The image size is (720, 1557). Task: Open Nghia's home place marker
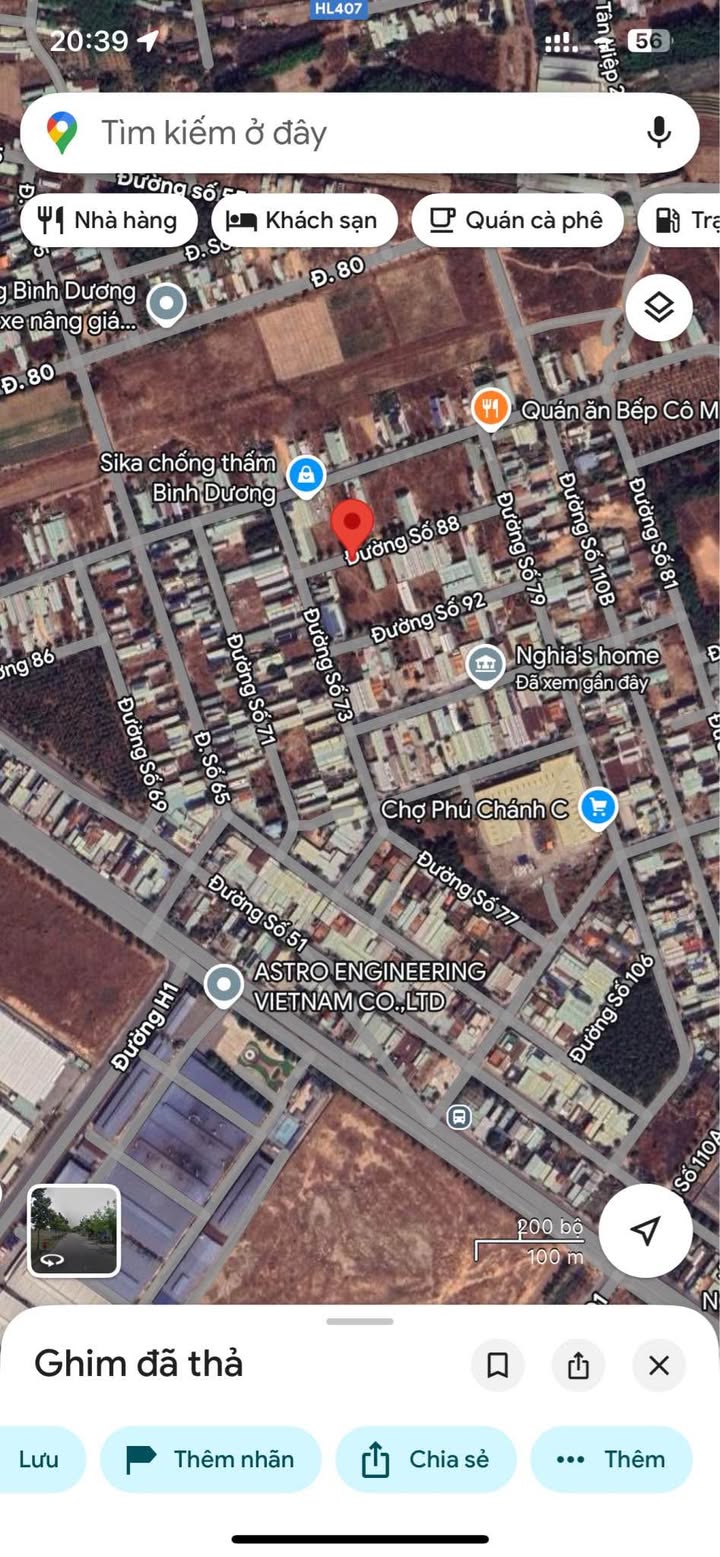(485, 664)
